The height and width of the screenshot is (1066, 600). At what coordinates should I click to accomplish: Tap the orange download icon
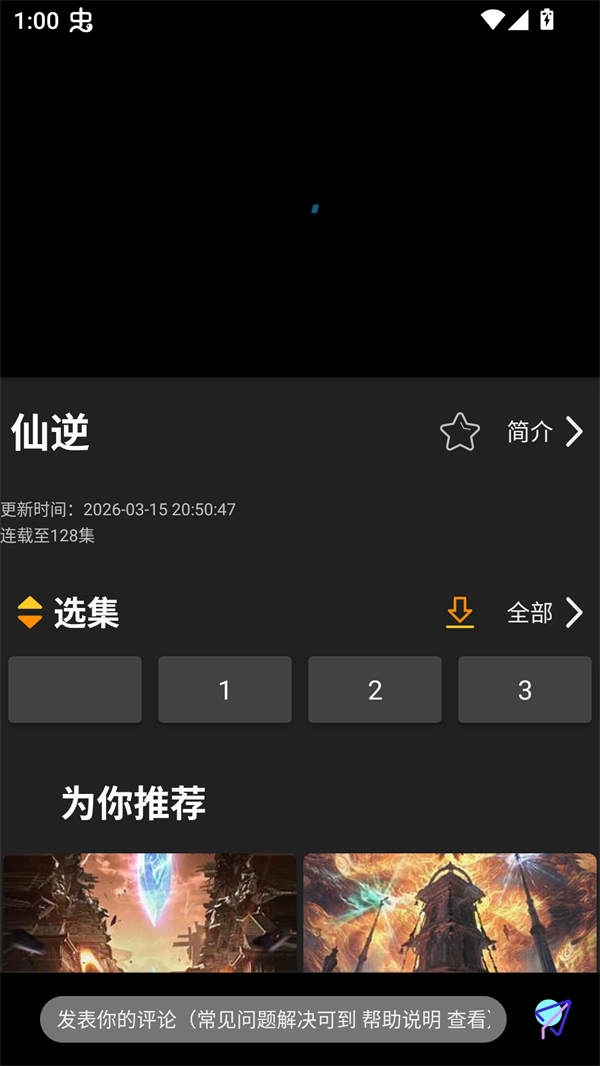click(x=460, y=612)
